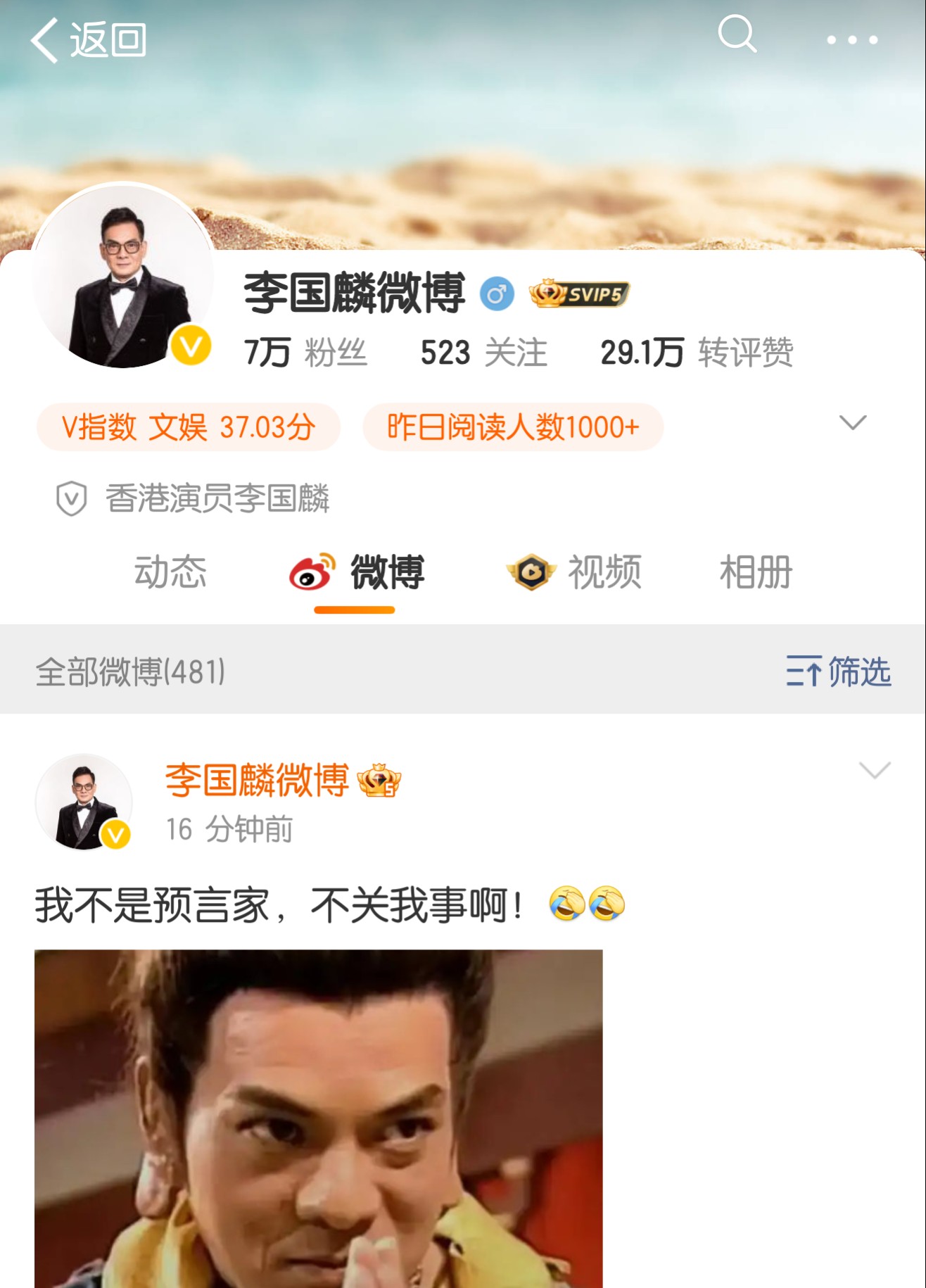Open the photo in the post

[x=319, y=1118]
